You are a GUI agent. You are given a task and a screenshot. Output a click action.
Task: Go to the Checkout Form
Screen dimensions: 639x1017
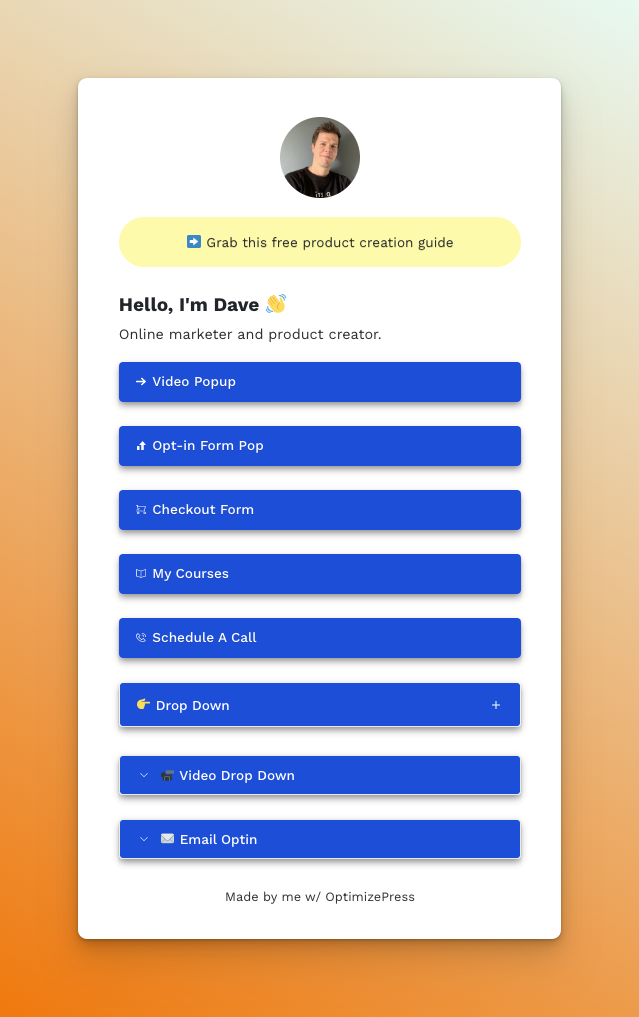pos(320,510)
